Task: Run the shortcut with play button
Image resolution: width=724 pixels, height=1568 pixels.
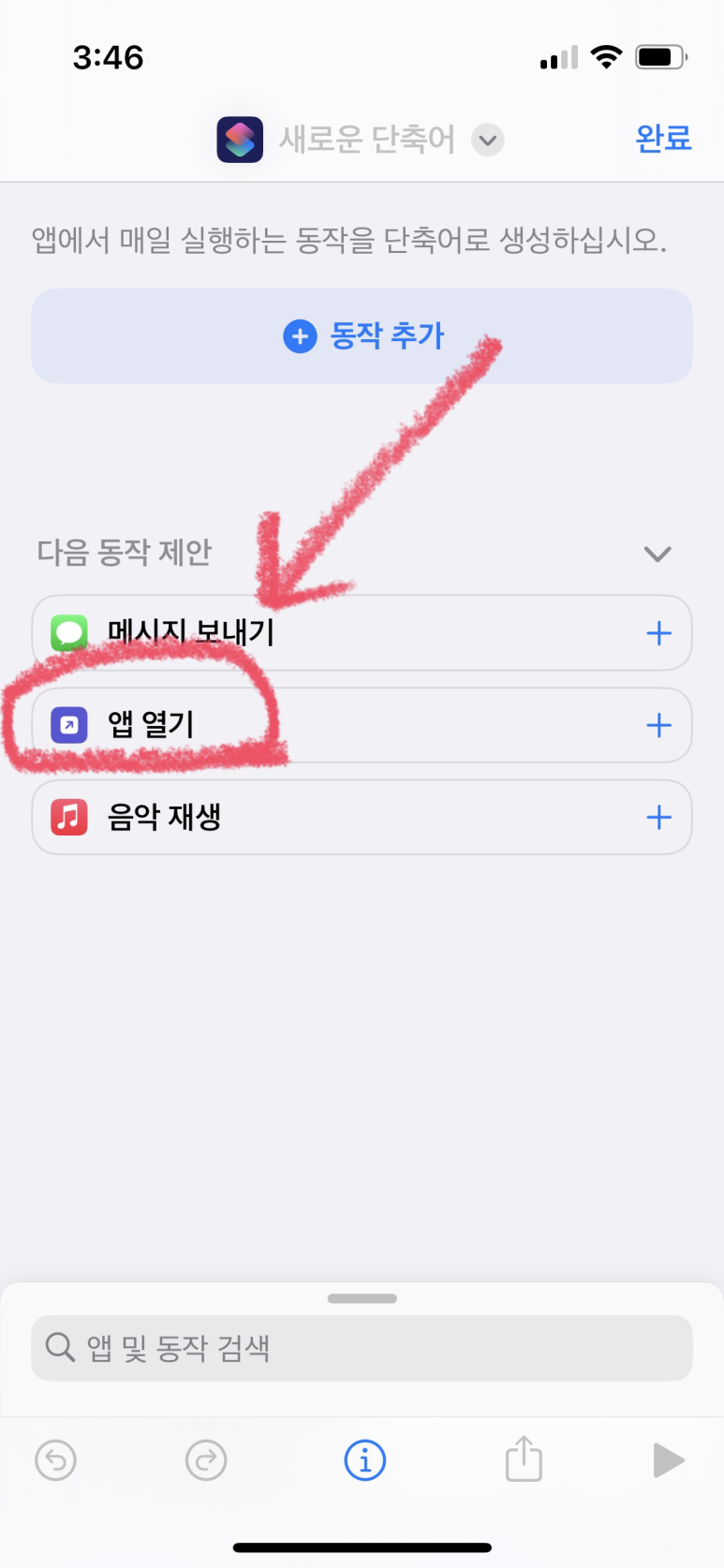Action: point(667,1459)
